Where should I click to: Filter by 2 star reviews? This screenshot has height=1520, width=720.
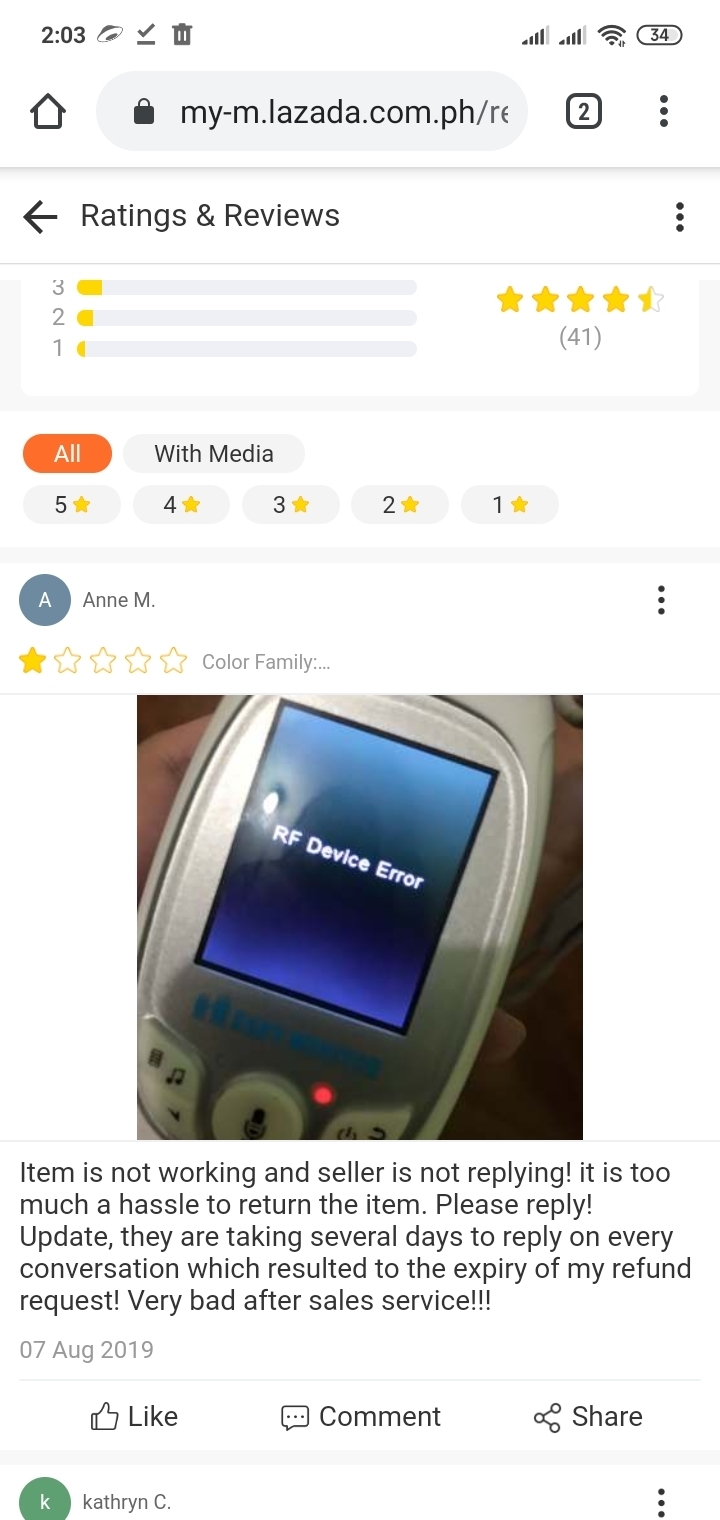point(400,505)
